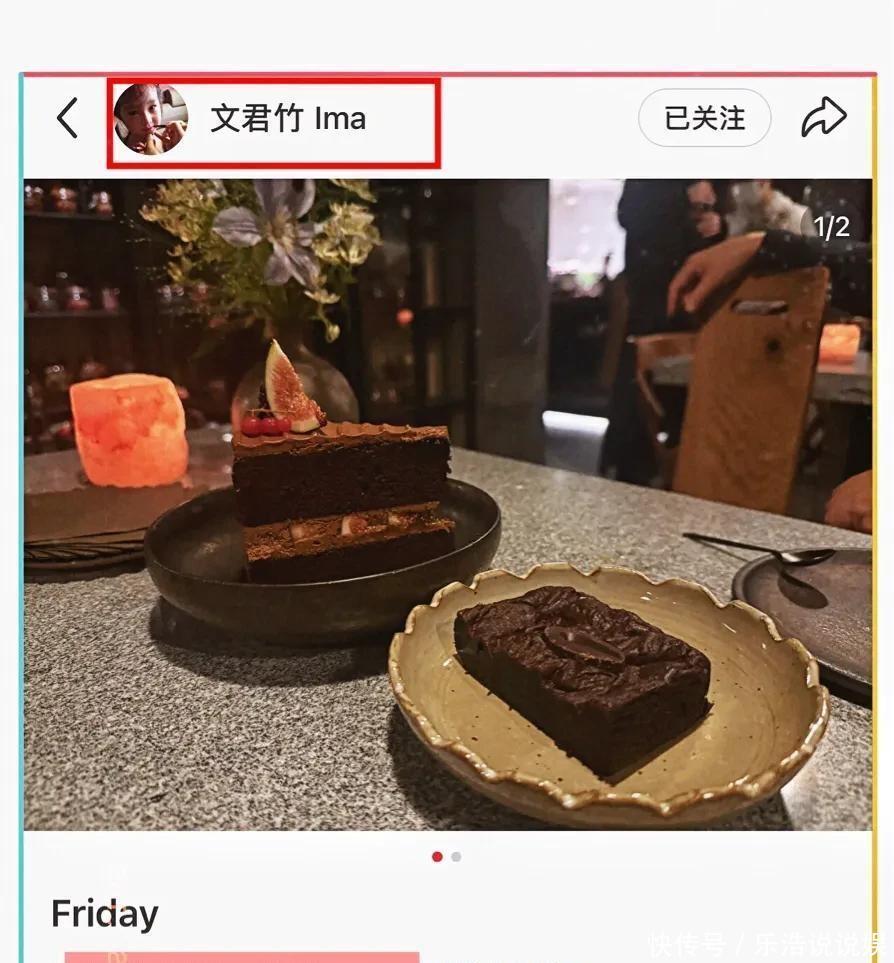This screenshot has width=894, height=963.
Task: Tap the page indicator dots below photo
Action: point(446,857)
